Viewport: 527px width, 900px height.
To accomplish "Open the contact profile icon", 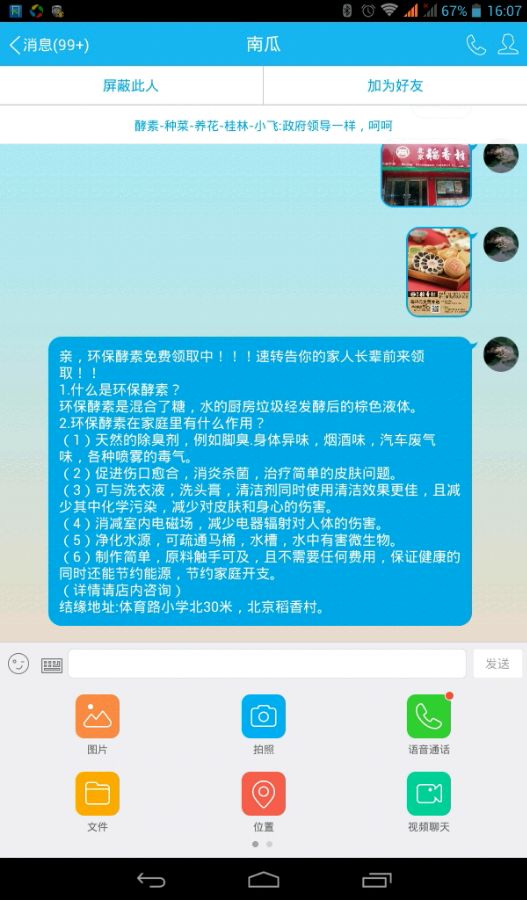I will 508,45.
